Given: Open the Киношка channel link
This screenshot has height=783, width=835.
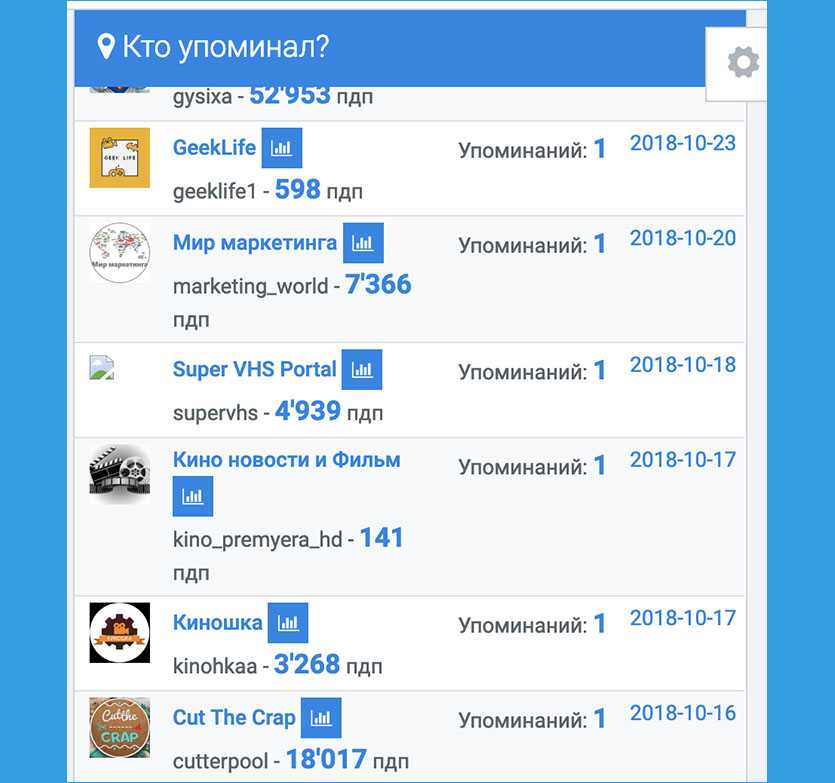Looking at the screenshot, I should pos(217,622).
